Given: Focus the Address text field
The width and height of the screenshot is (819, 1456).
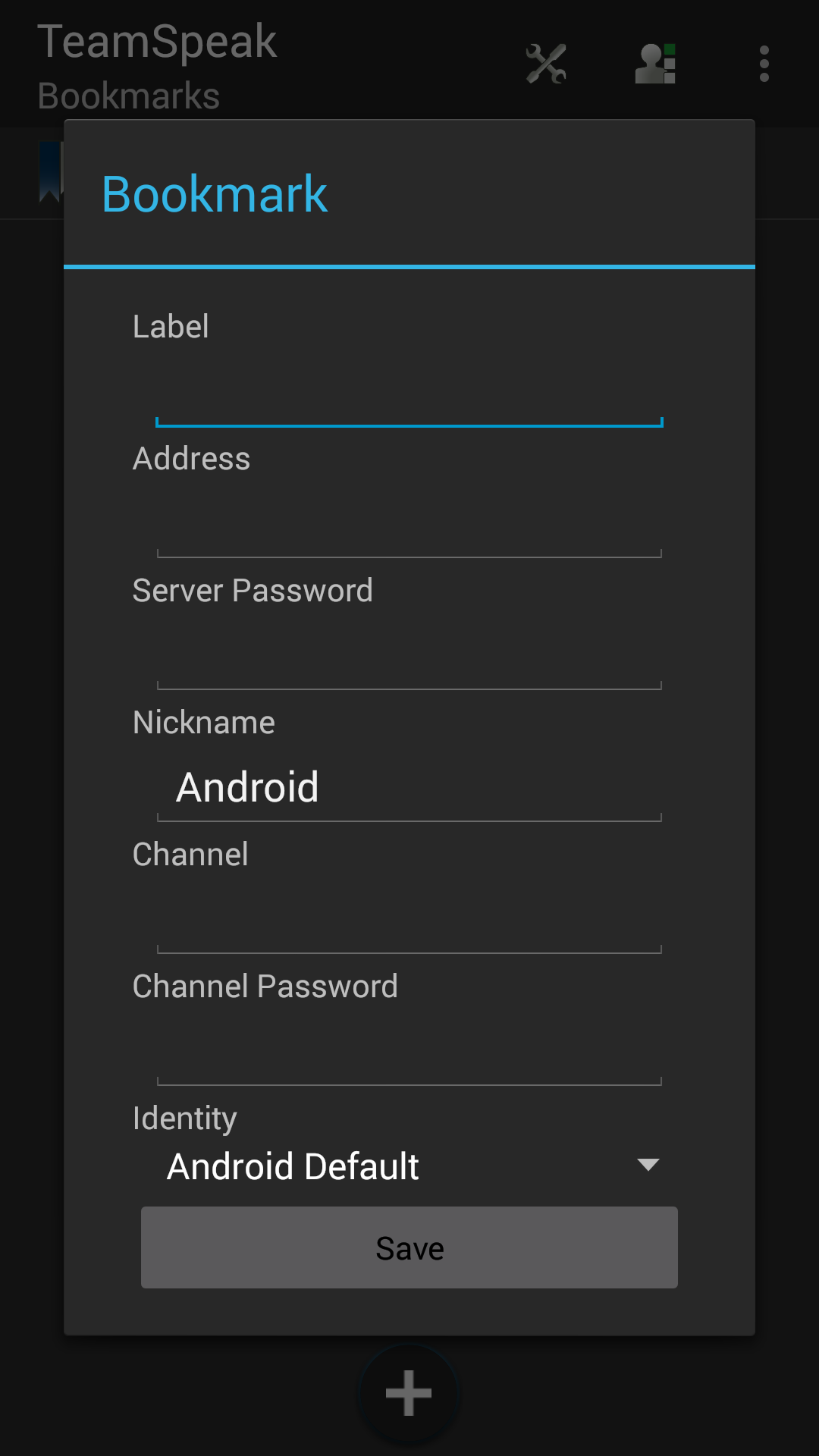Looking at the screenshot, I should pyautogui.click(x=409, y=525).
